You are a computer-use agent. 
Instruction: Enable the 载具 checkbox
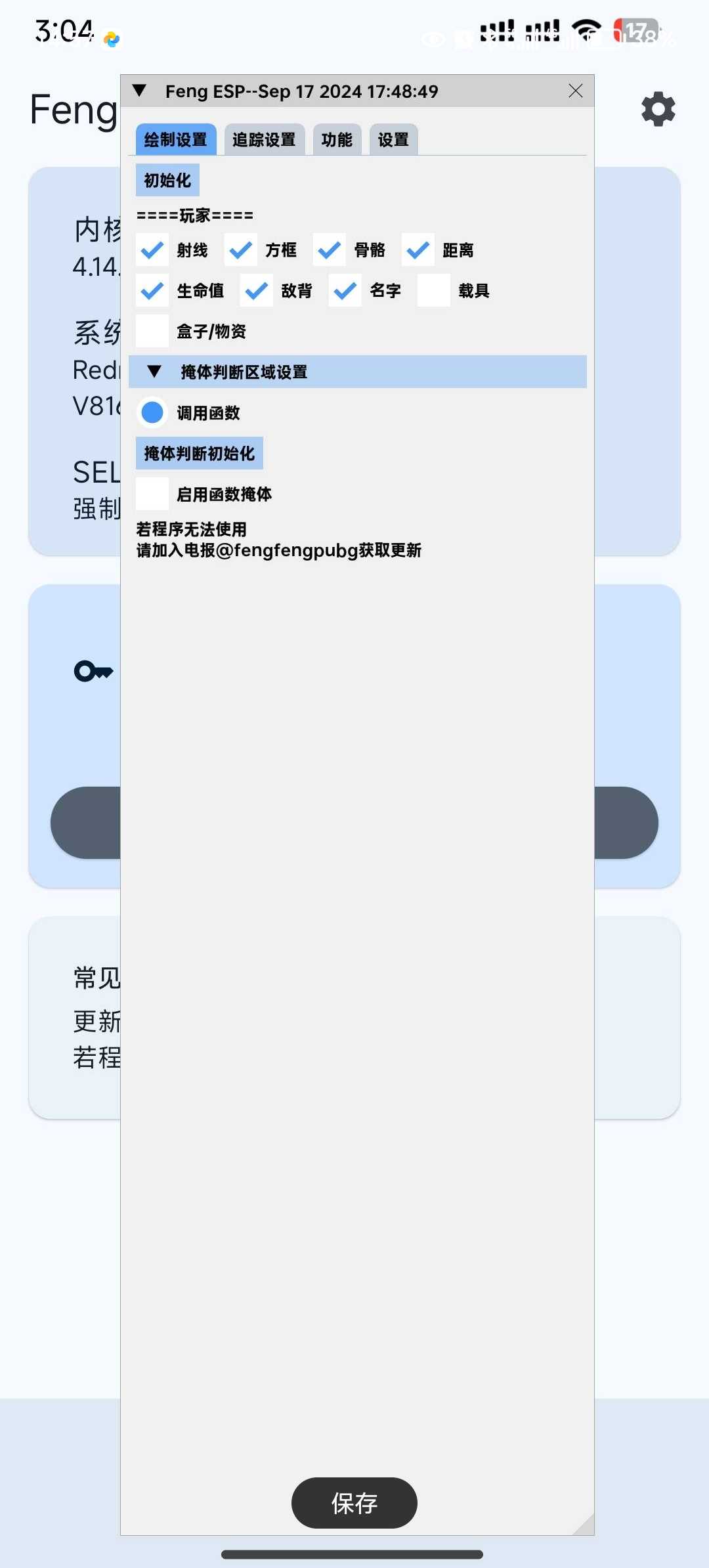(434, 291)
